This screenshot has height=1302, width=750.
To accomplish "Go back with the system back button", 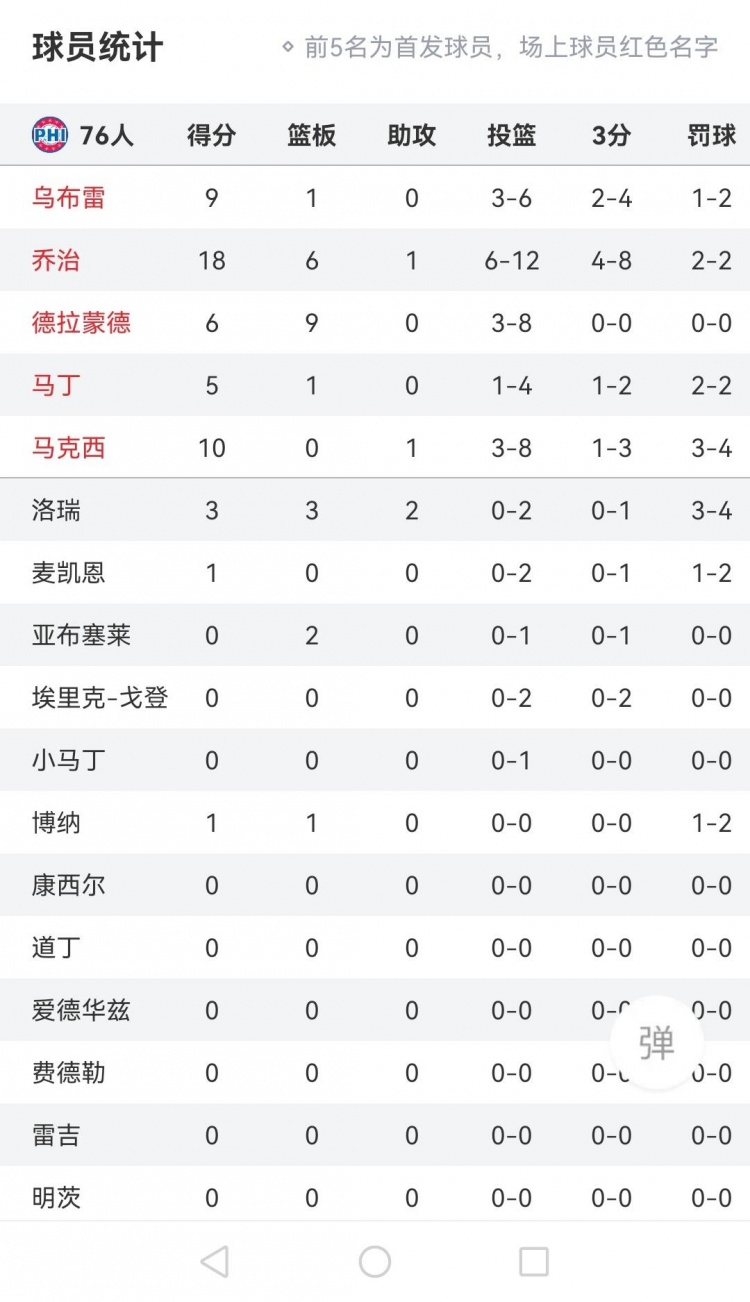I will [214, 1261].
